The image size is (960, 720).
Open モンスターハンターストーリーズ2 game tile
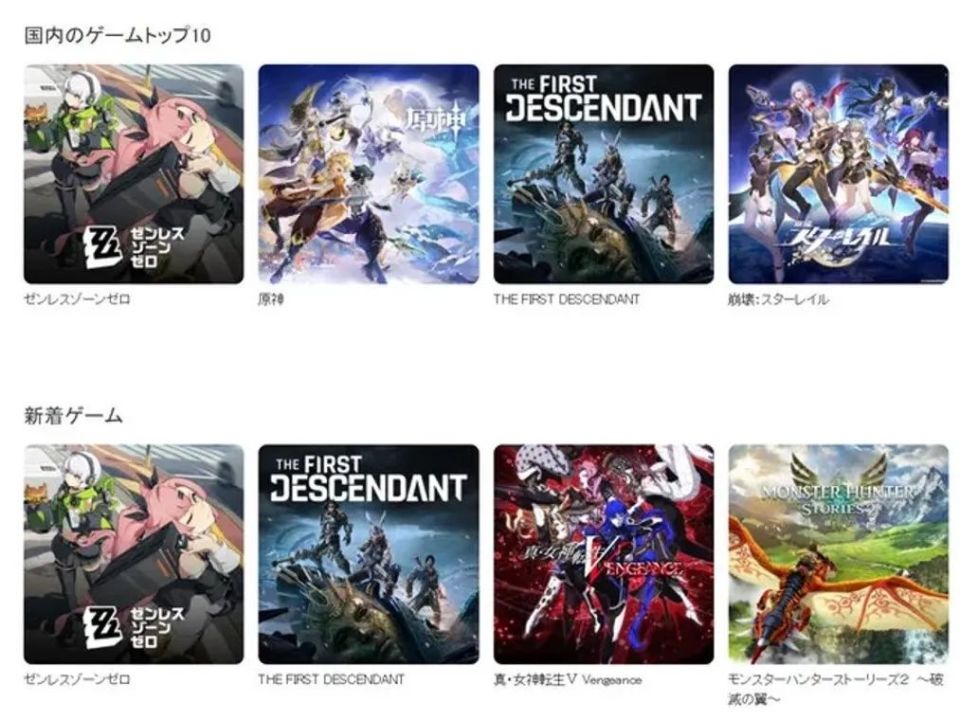coord(838,554)
